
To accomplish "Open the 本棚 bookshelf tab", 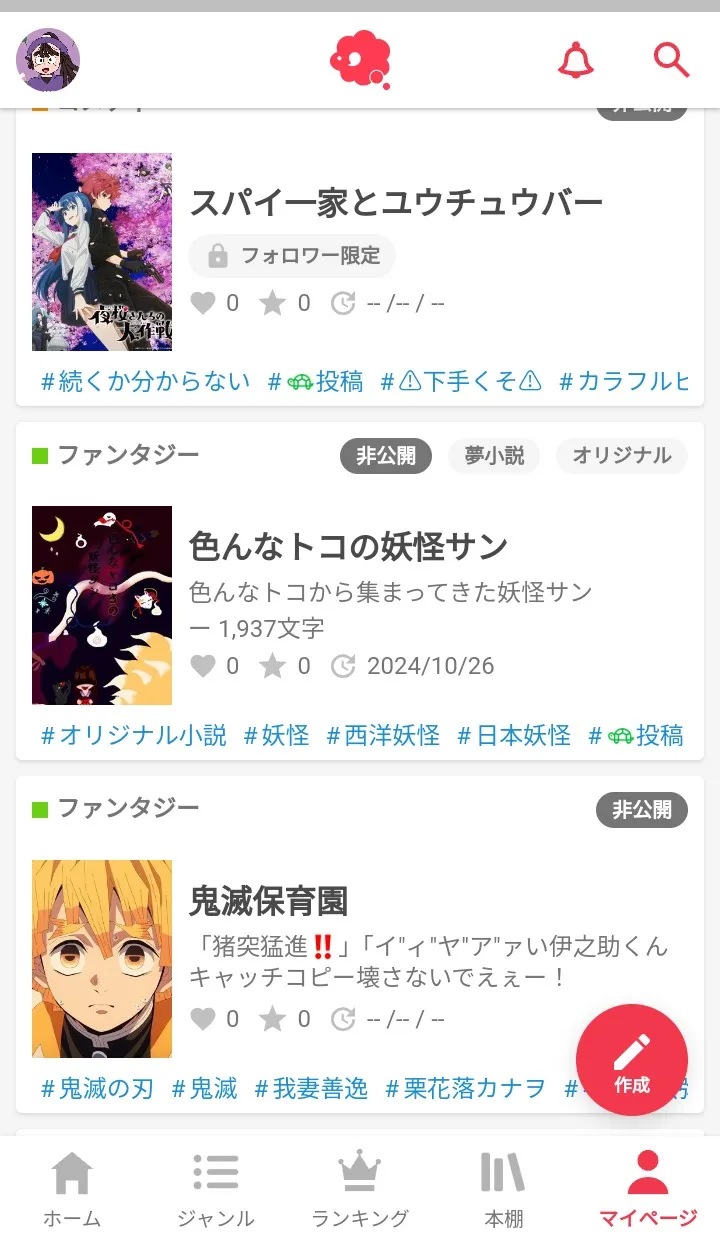I will [x=503, y=1188].
